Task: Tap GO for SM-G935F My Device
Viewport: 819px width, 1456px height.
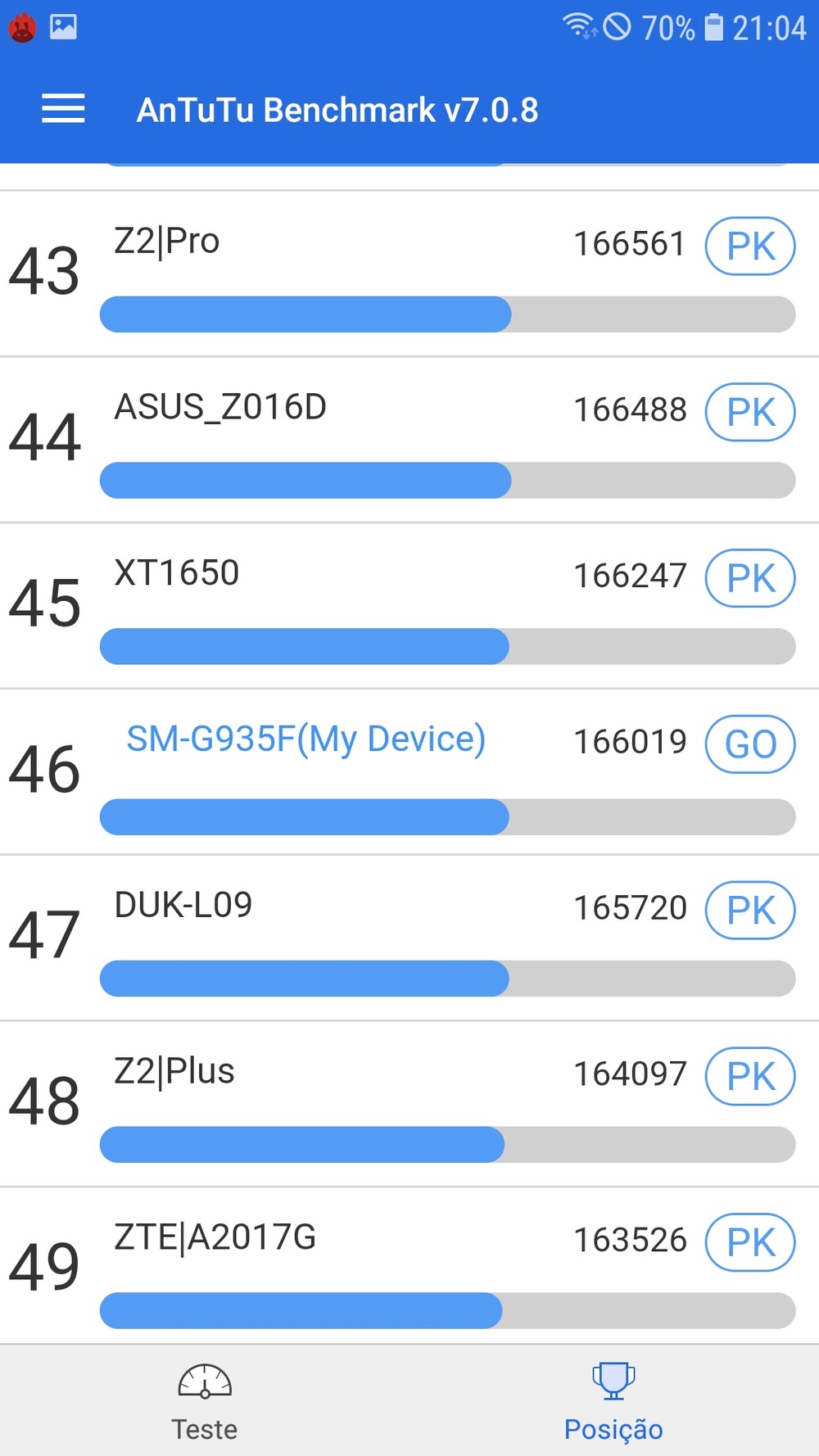Action: point(749,744)
